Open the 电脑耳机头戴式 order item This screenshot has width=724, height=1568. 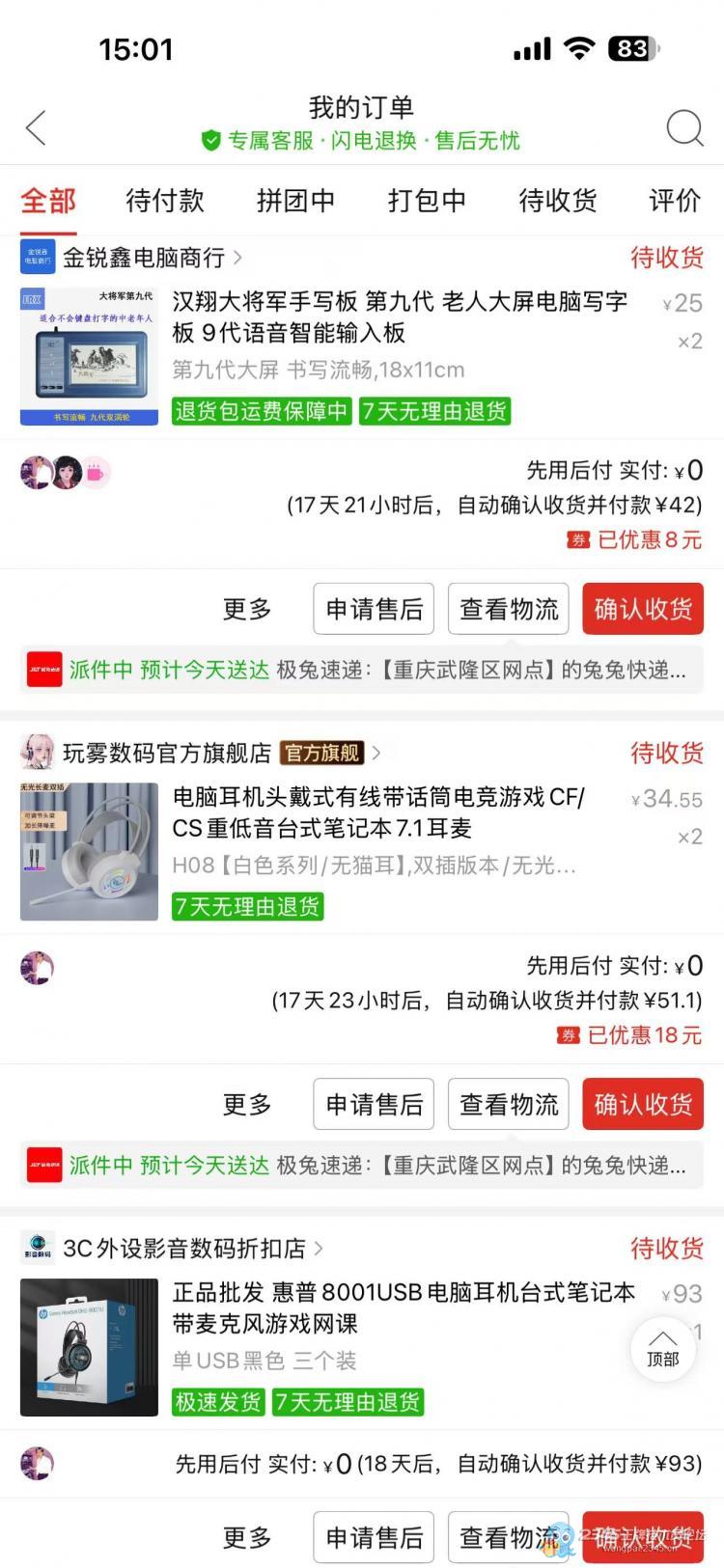[x=378, y=812]
